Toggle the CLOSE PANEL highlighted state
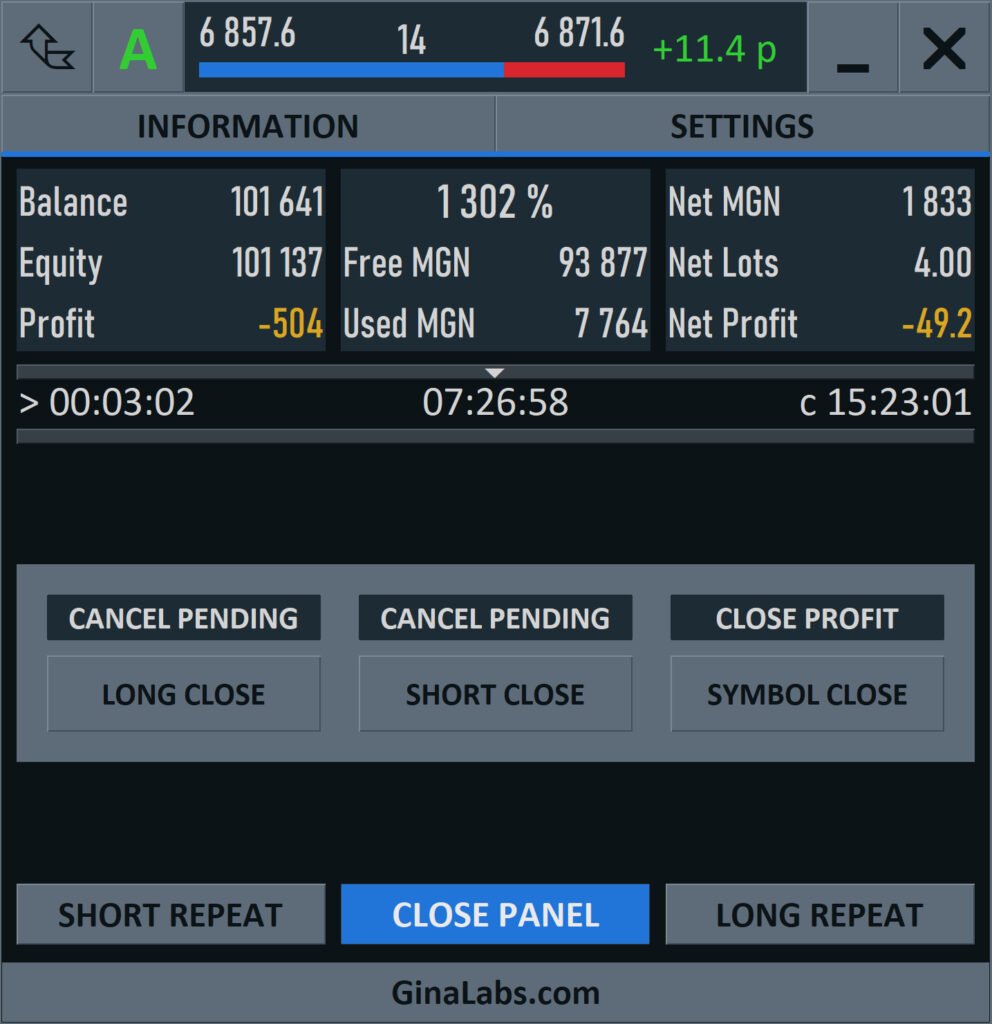The height and width of the screenshot is (1024, 992). (494, 913)
